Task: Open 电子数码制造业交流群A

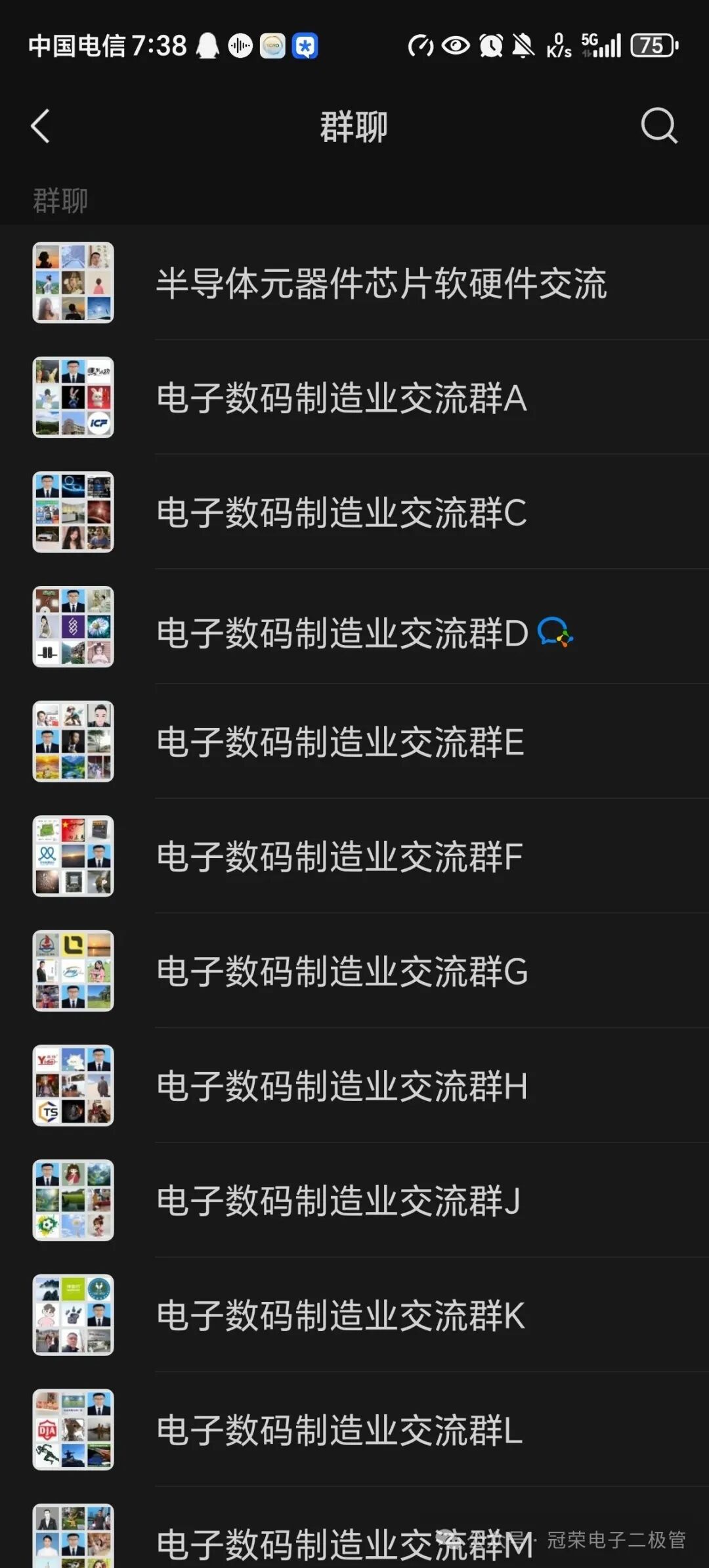Action: (354, 397)
